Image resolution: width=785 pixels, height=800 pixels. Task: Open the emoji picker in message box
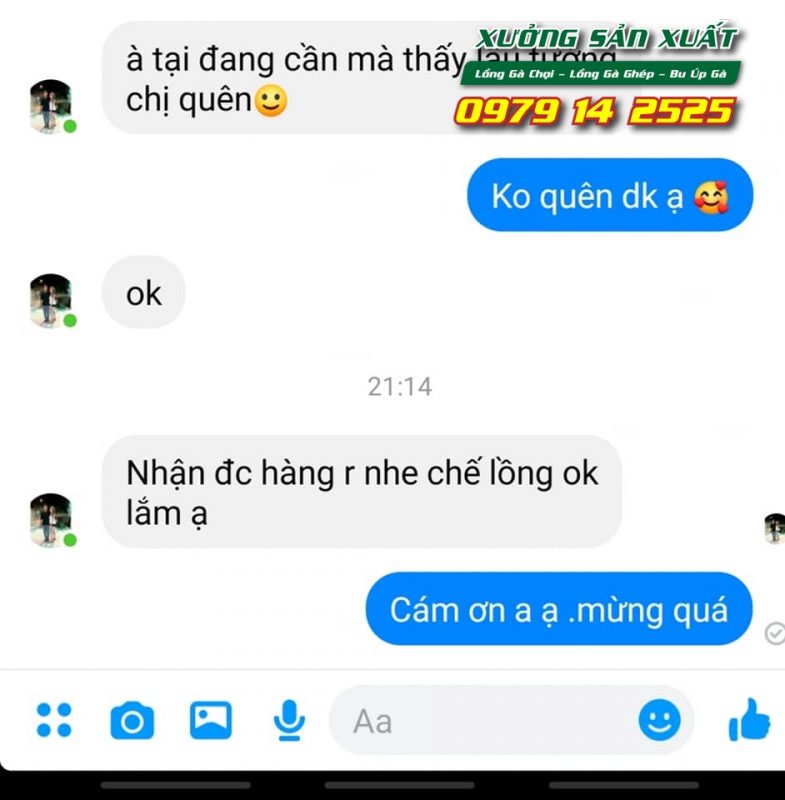click(659, 720)
